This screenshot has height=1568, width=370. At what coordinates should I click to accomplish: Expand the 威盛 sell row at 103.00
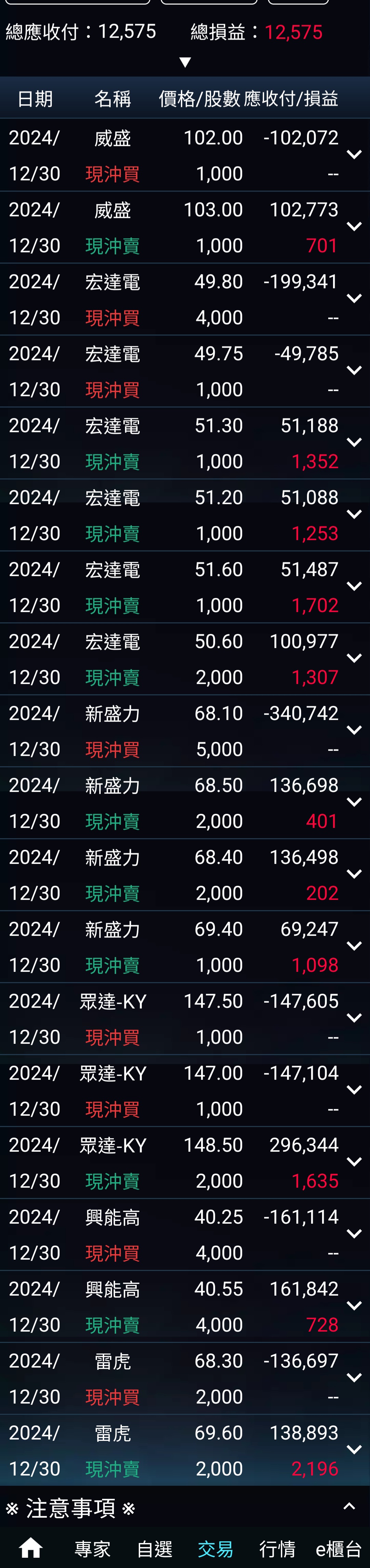(354, 227)
